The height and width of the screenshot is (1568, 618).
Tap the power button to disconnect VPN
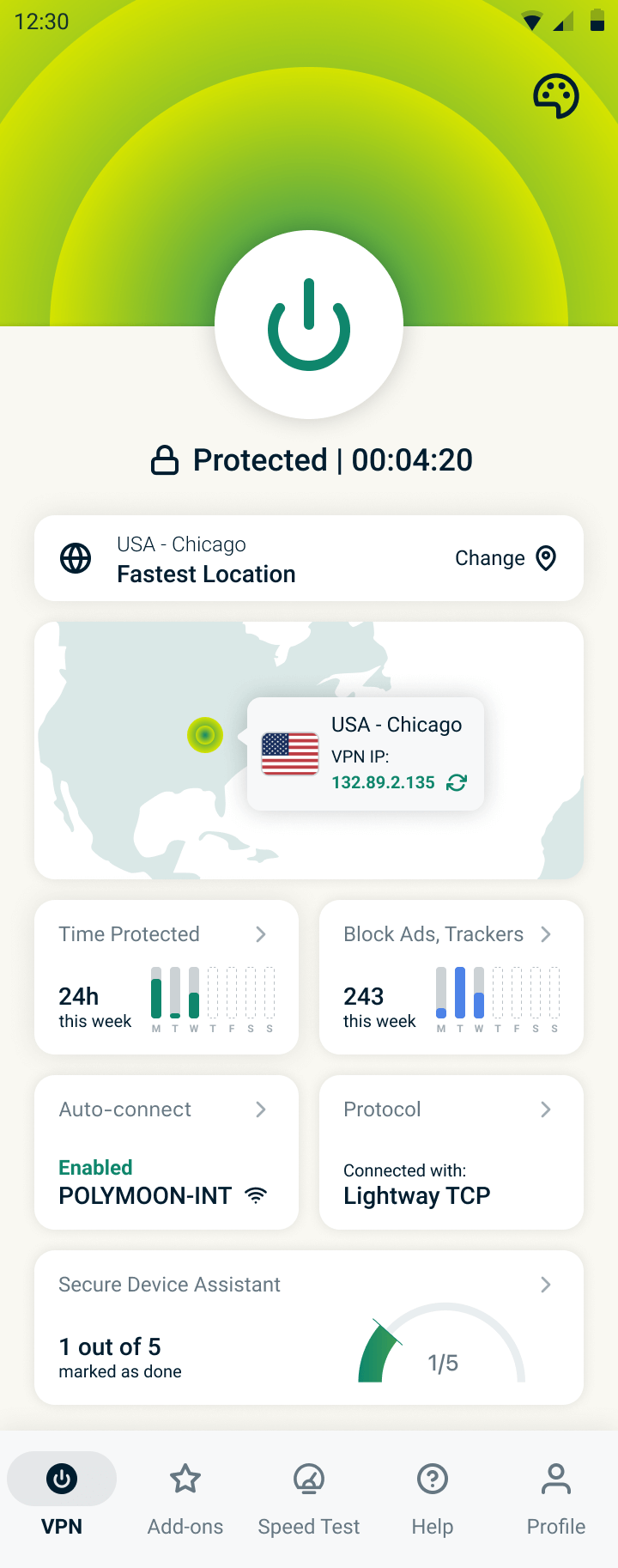click(x=309, y=325)
